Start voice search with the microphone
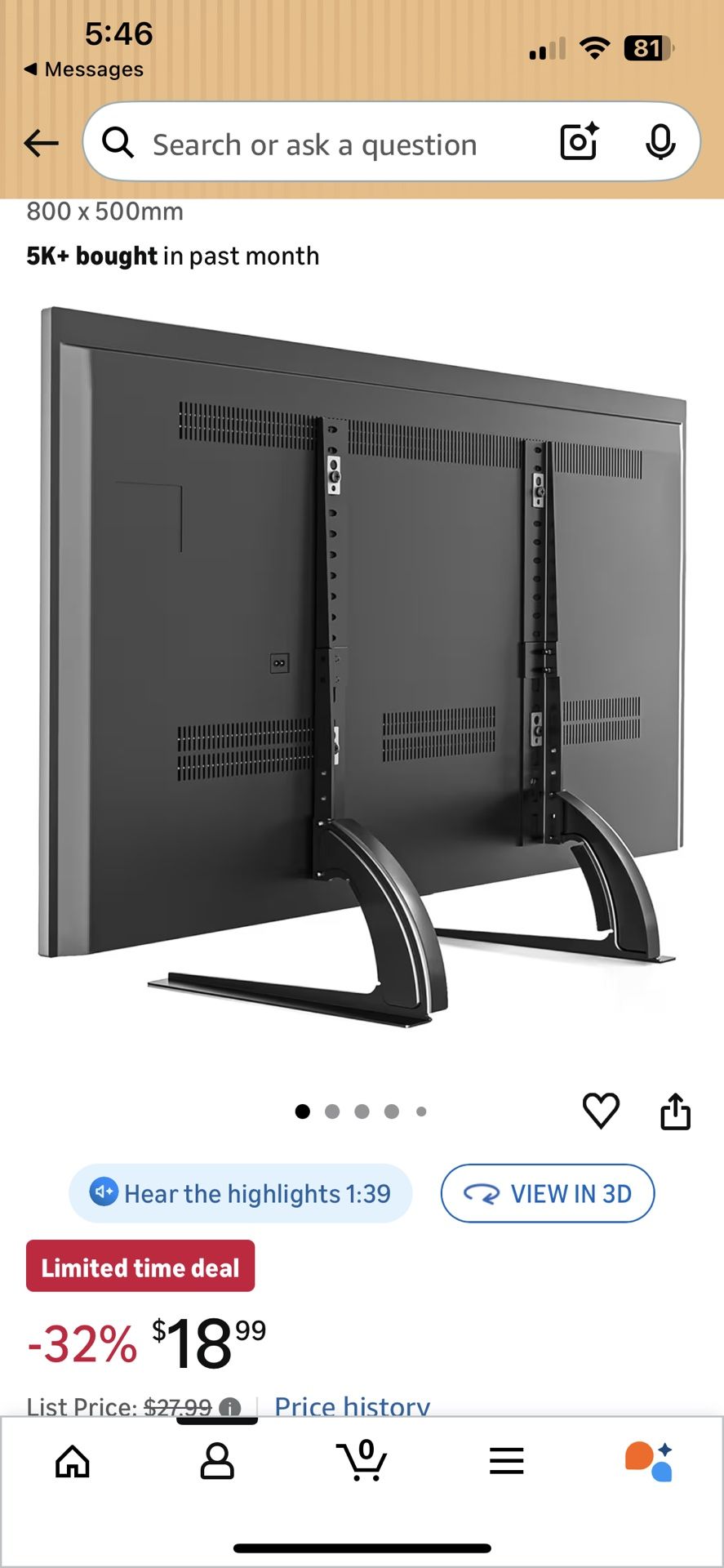Image resolution: width=724 pixels, height=1568 pixels. click(x=660, y=142)
